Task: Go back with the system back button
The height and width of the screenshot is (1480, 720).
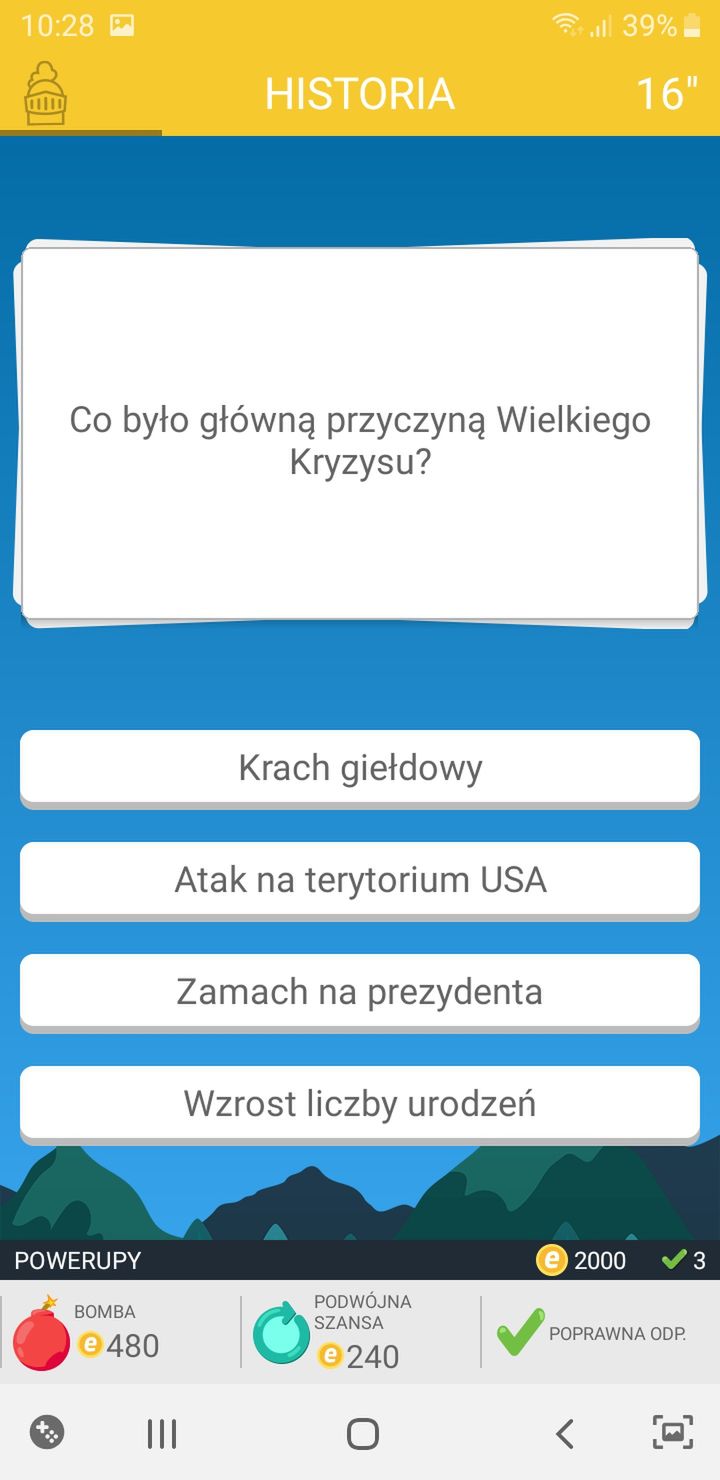Action: point(564,1434)
